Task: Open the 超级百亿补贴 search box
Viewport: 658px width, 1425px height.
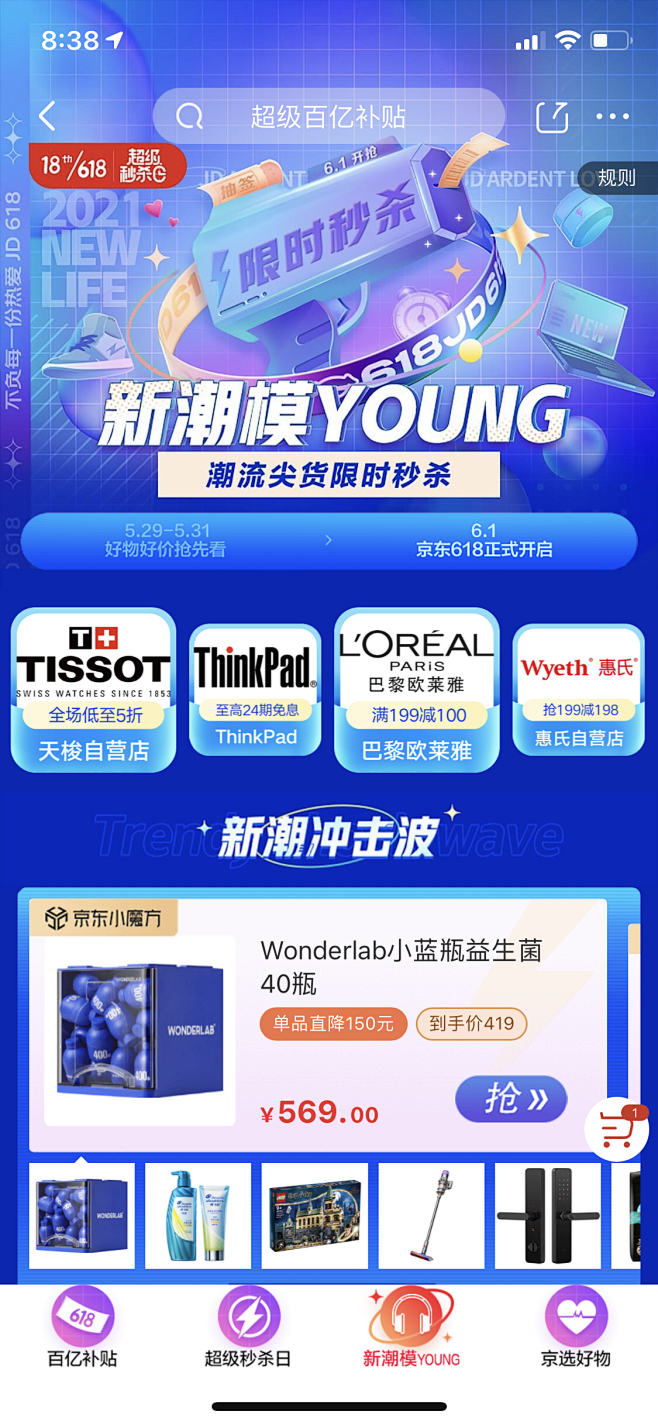Action: 329,116
